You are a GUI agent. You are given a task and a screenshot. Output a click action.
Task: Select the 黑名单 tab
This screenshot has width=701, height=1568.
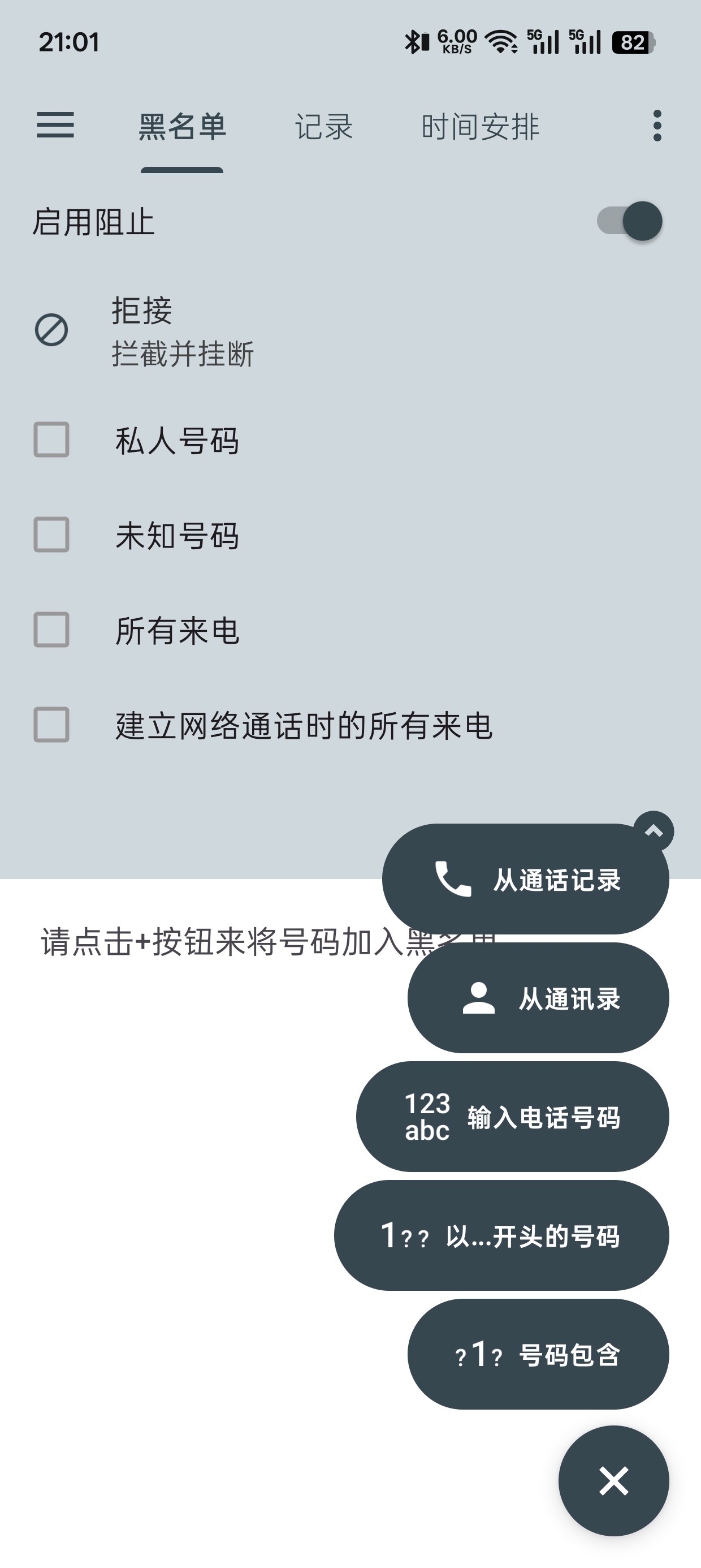pos(182,127)
